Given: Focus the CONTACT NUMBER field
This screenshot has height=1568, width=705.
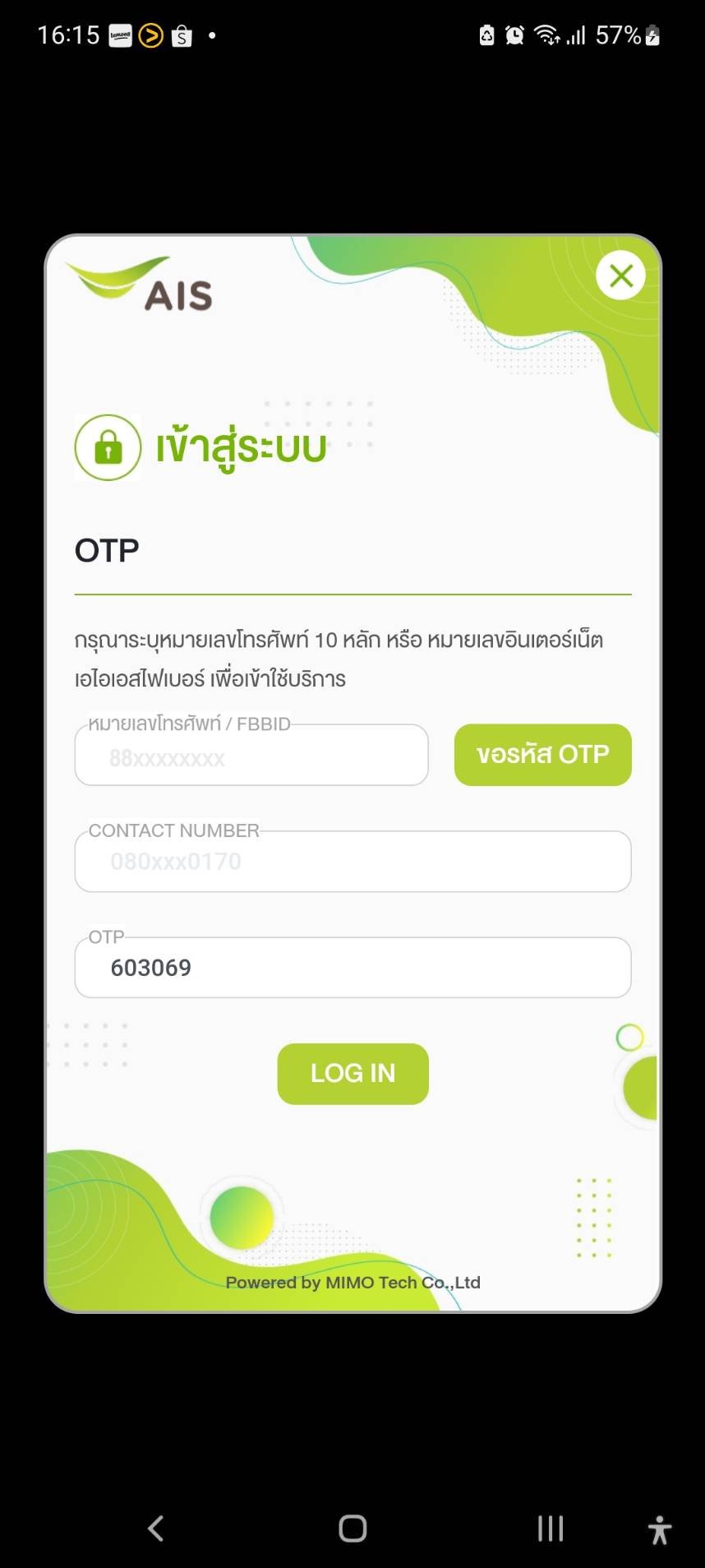Looking at the screenshot, I should (352, 861).
